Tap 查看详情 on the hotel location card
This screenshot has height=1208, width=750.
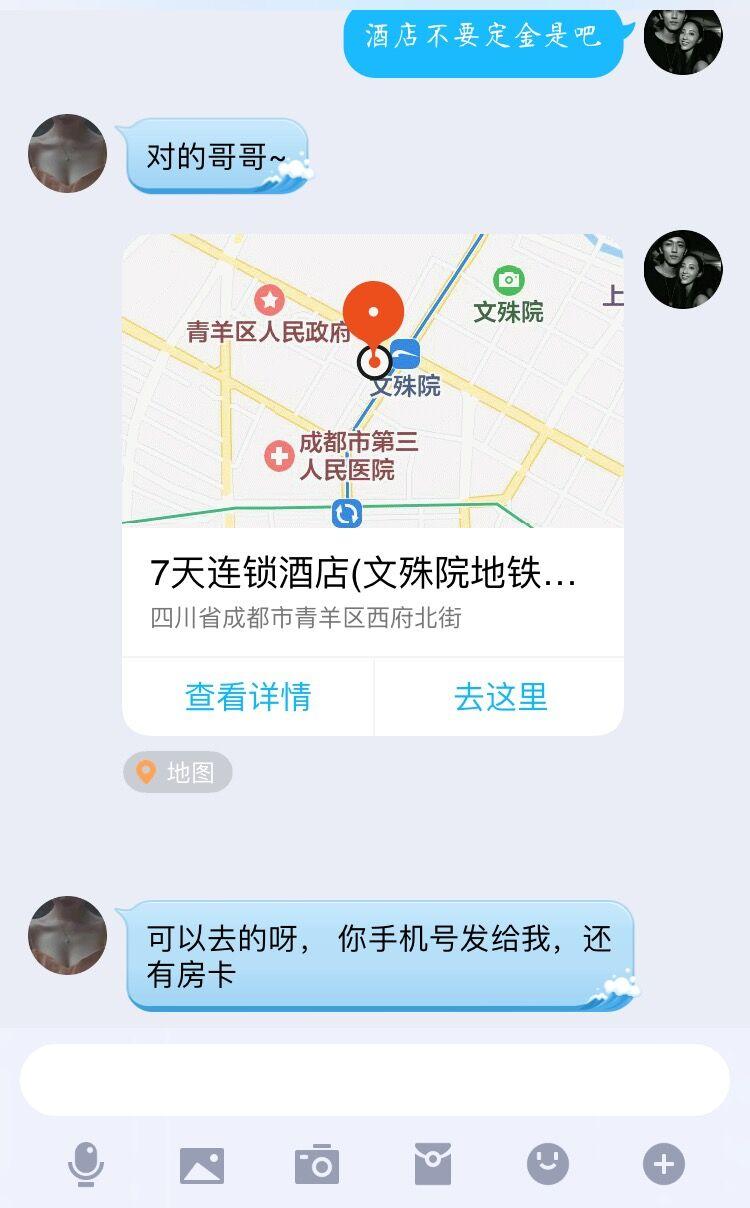pyautogui.click(x=248, y=697)
